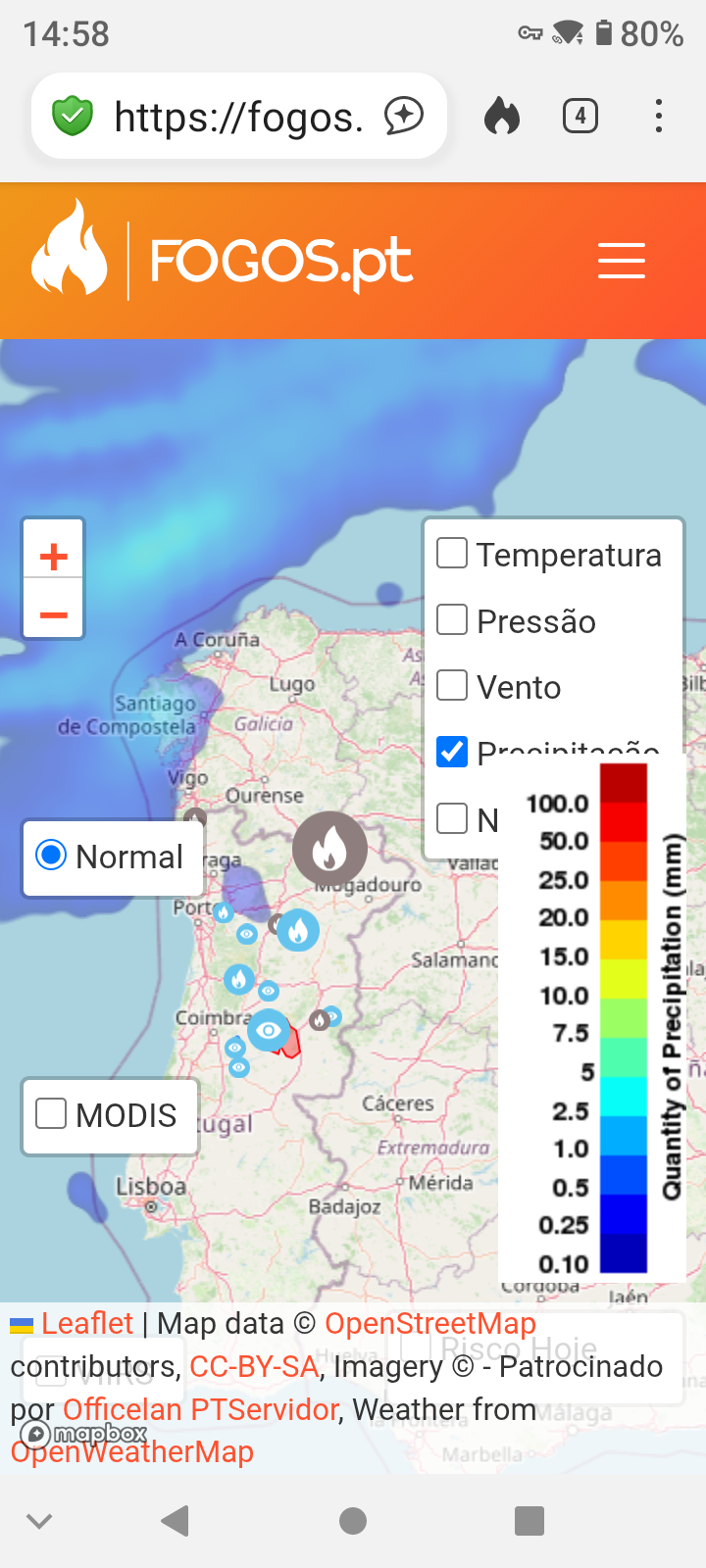Tap the flame icon in browser toolbar

point(502,117)
